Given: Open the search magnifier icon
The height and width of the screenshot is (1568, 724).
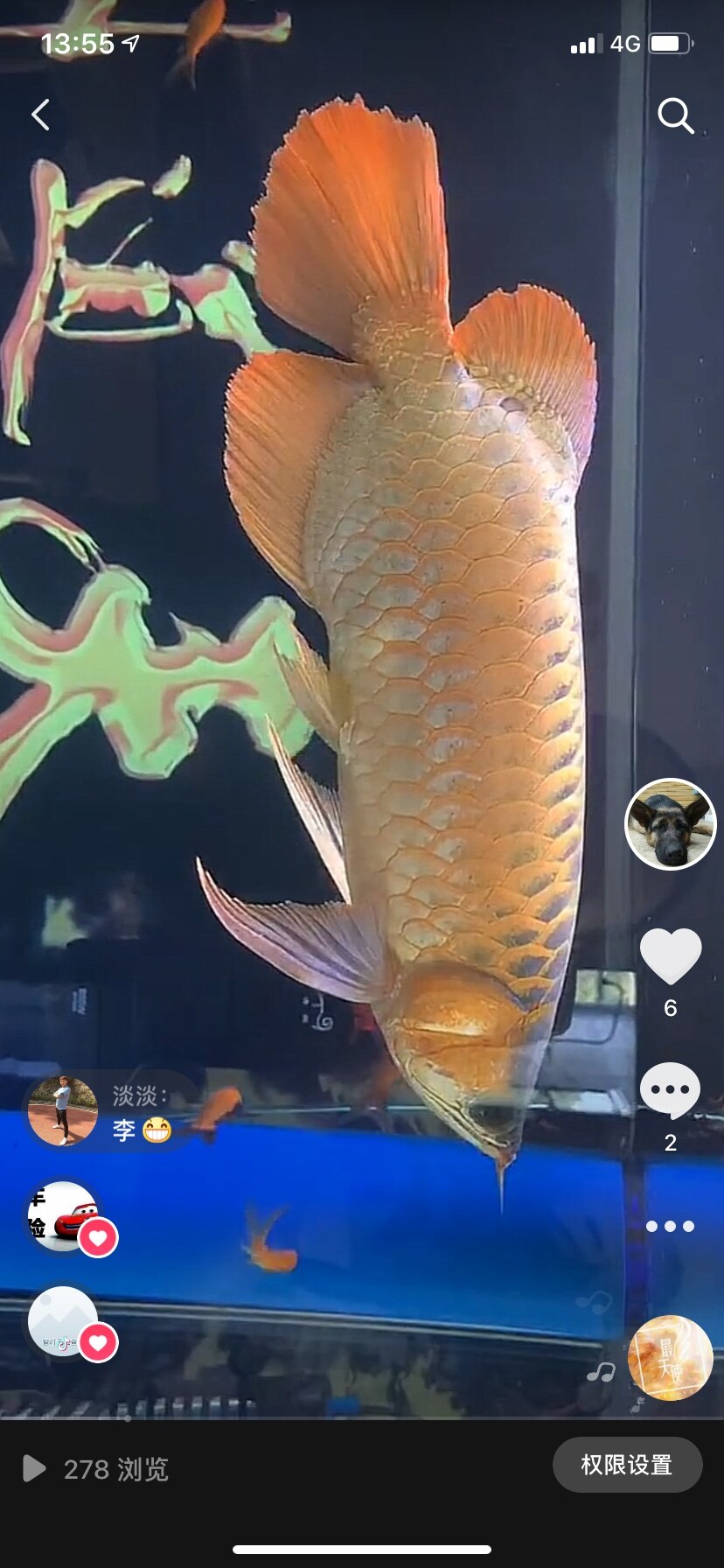Looking at the screenshot, I should pos(675,115).
